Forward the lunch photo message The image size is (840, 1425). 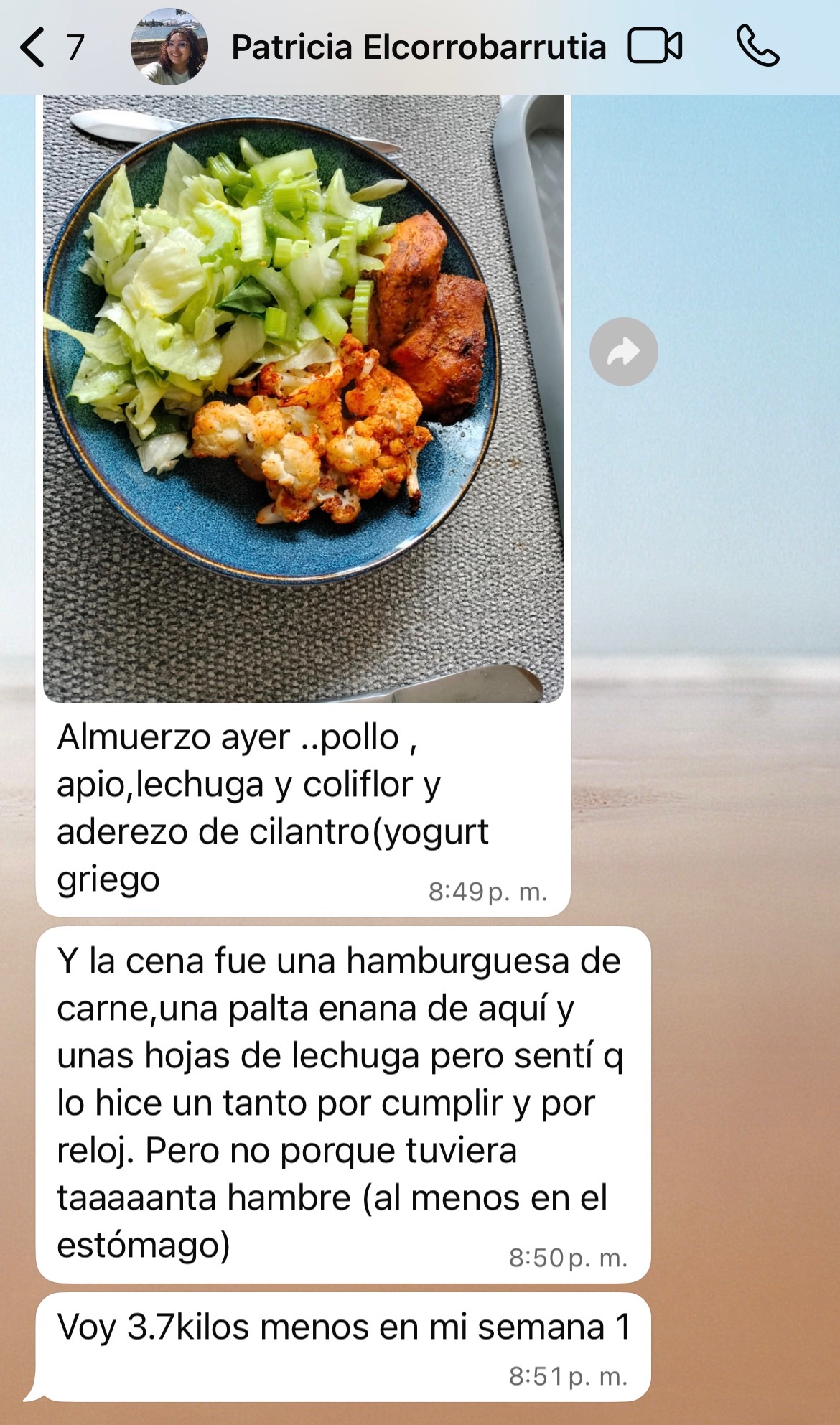point(623,352)
